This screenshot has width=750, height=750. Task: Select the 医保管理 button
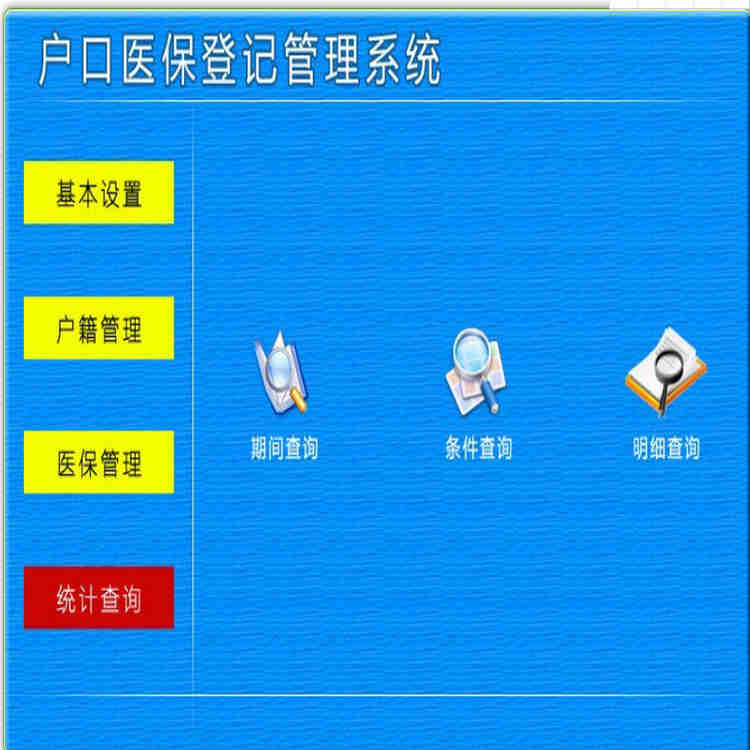click(x=98, y=463)
